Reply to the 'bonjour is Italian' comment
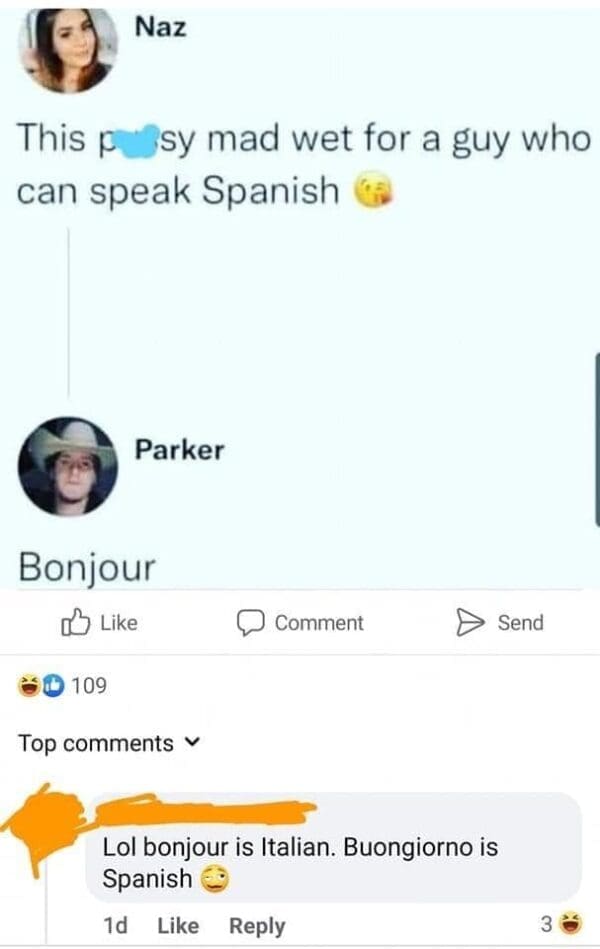 coord(257,926)
